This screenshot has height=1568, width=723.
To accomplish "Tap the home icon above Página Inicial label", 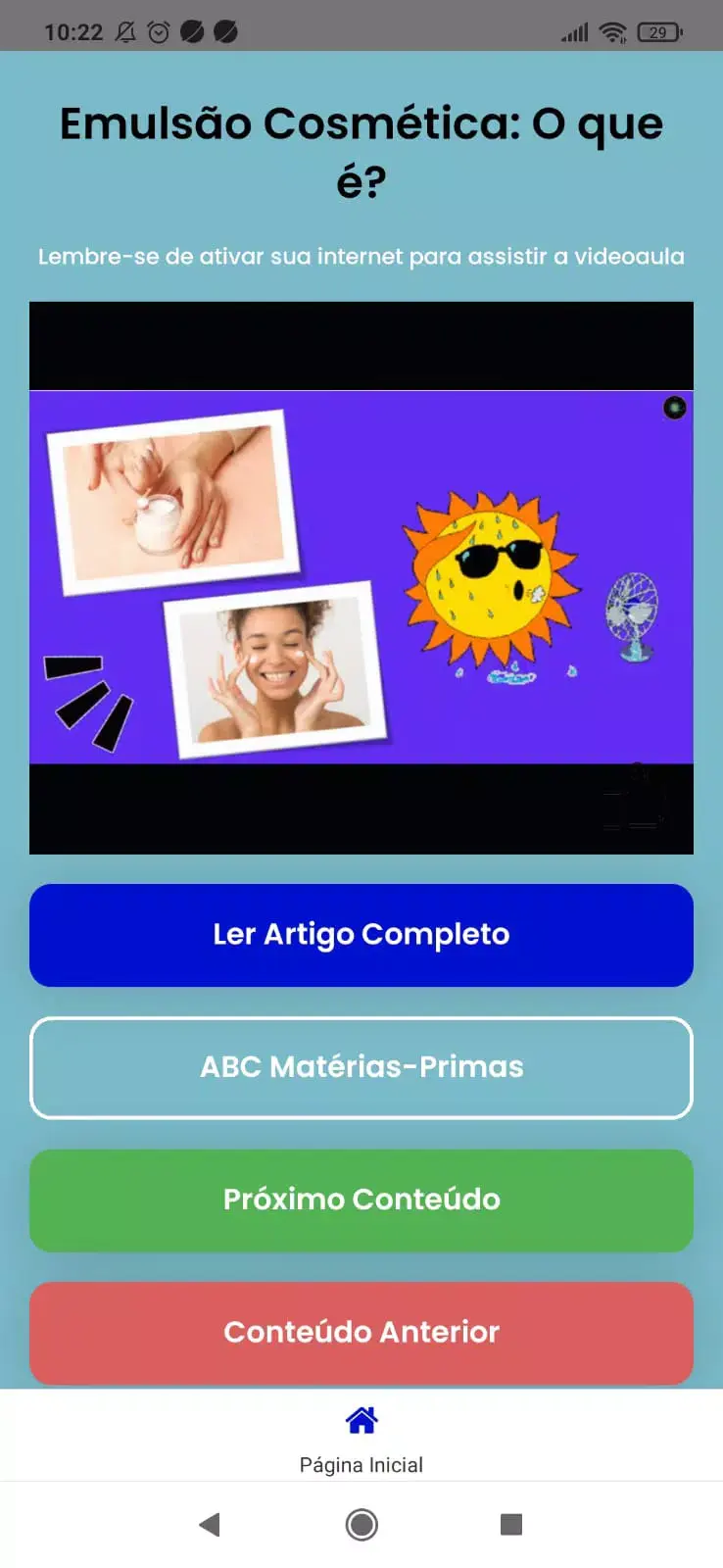I will [x=361, y=1419].
